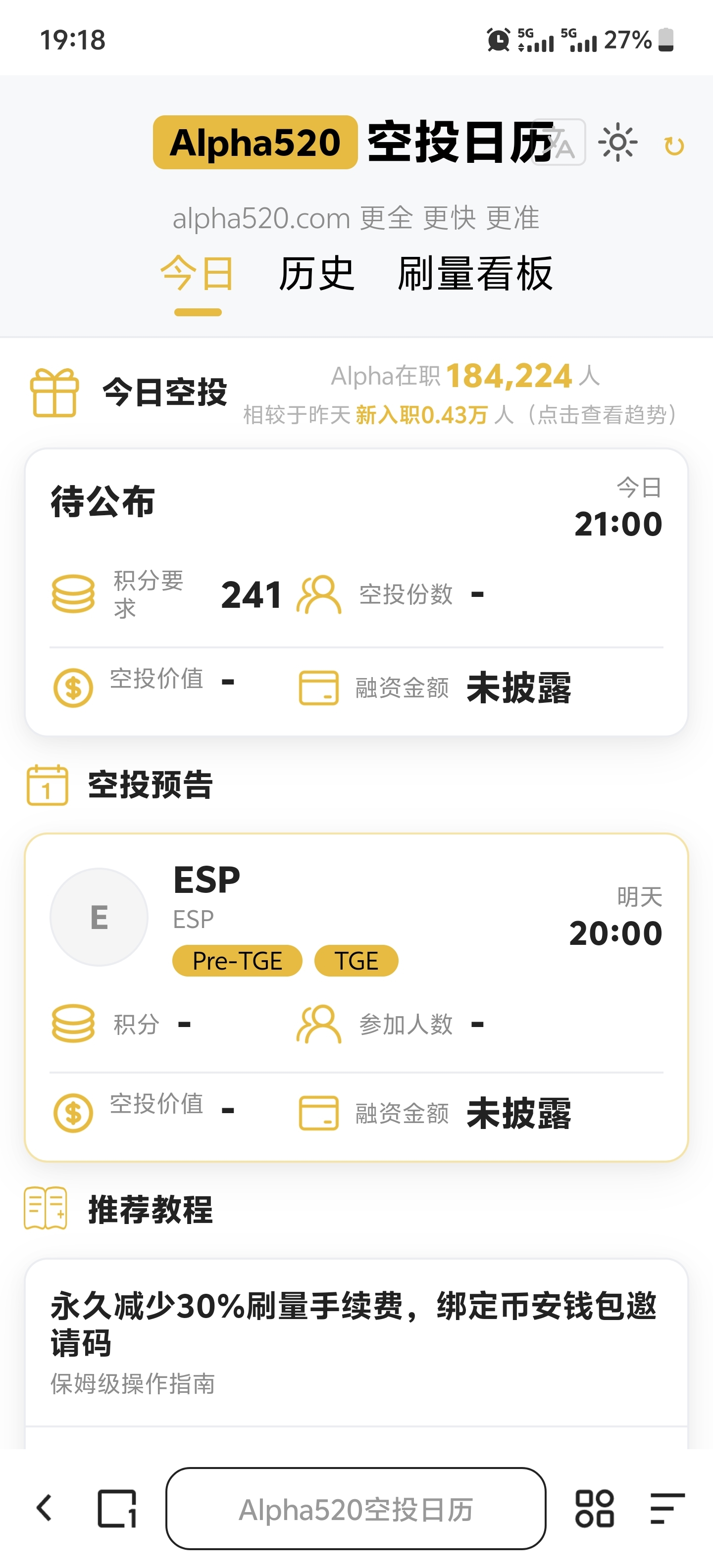Open the 待公布 airdrop card
This screenshot has width=713, height=1568.
coord(356,591)
